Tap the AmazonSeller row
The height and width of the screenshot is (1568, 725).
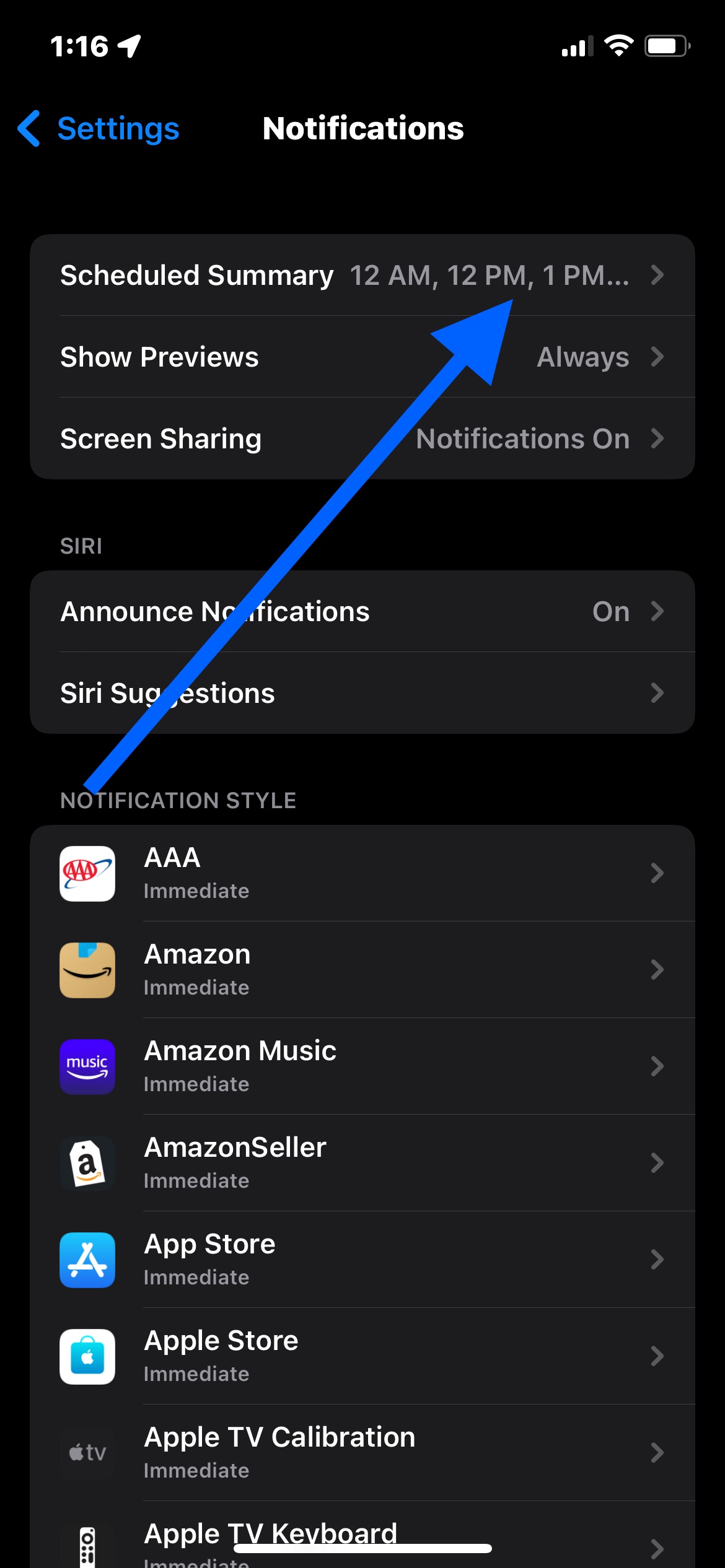pos(362,1163)
